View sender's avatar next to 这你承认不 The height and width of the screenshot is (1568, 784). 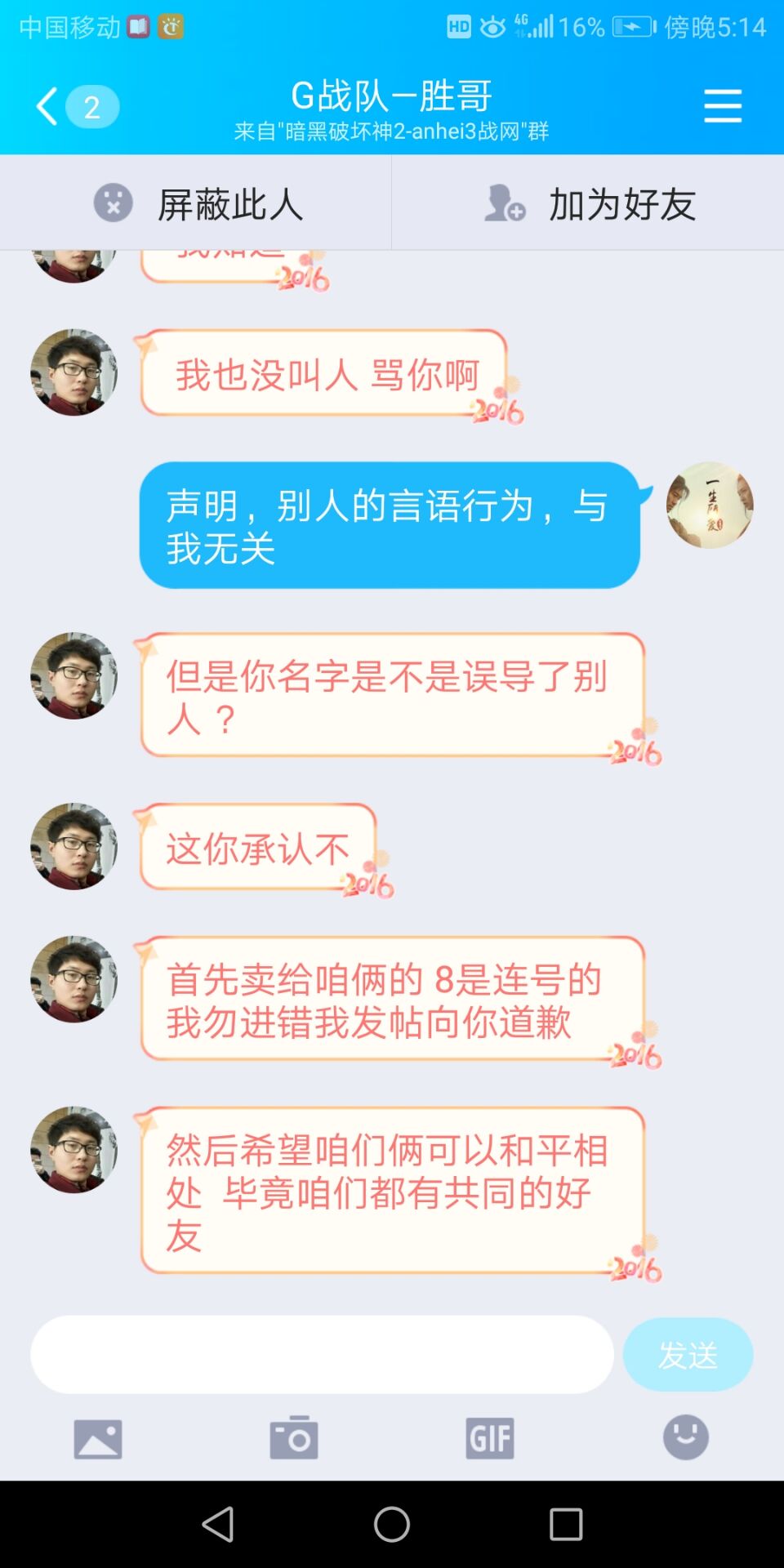tap(73, 846)
